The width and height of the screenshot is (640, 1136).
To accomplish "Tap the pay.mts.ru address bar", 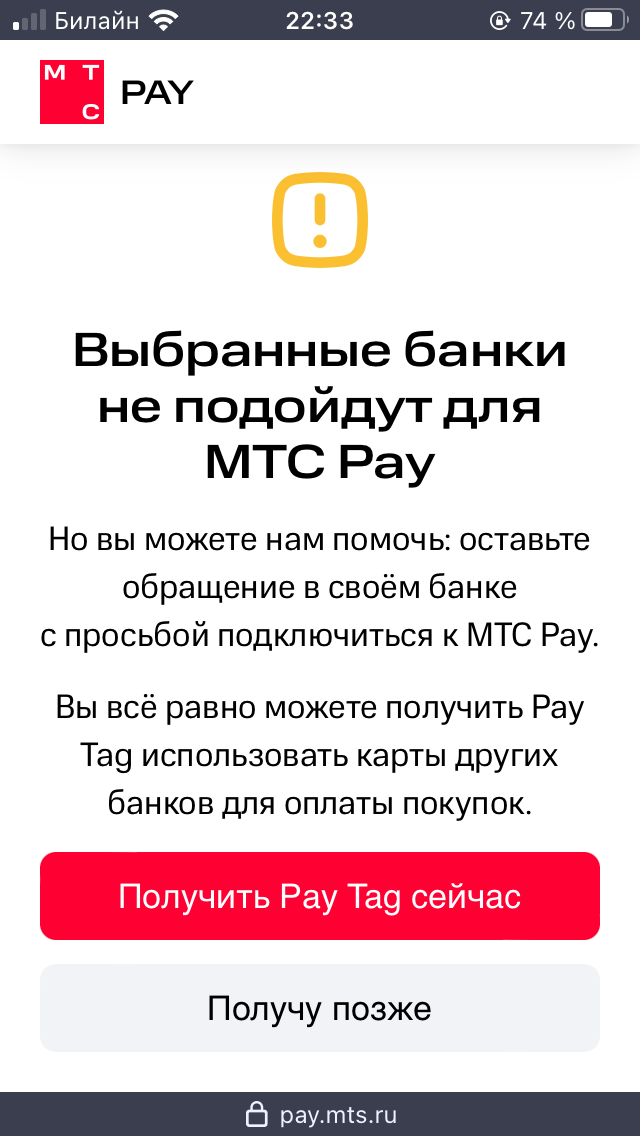I will [x=320, y=1114].
